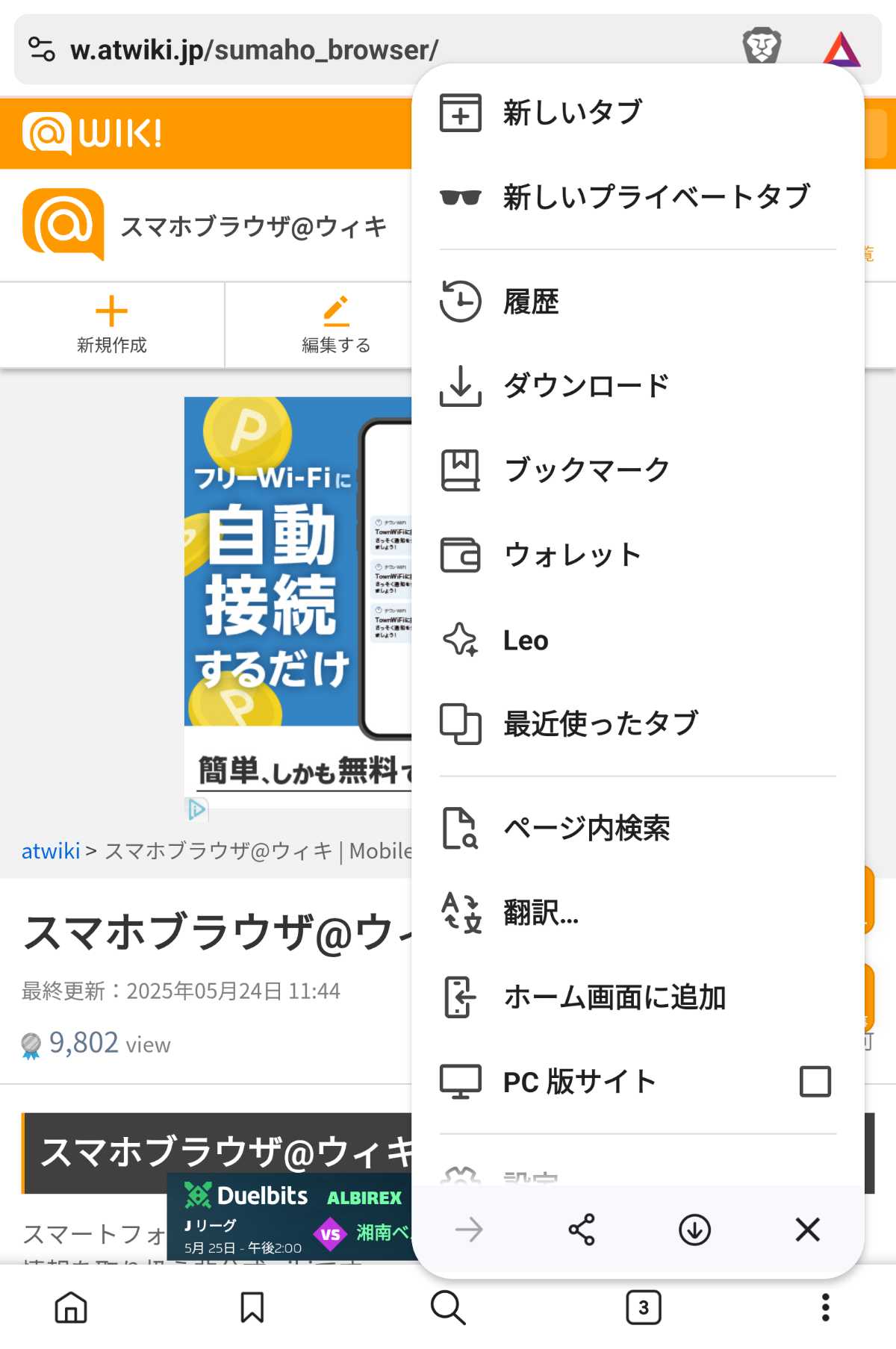Viewport: 896px width, 1349px height.
Task: Open bookmarks from the menu (ブックマーク)
Action: [586, 470]
